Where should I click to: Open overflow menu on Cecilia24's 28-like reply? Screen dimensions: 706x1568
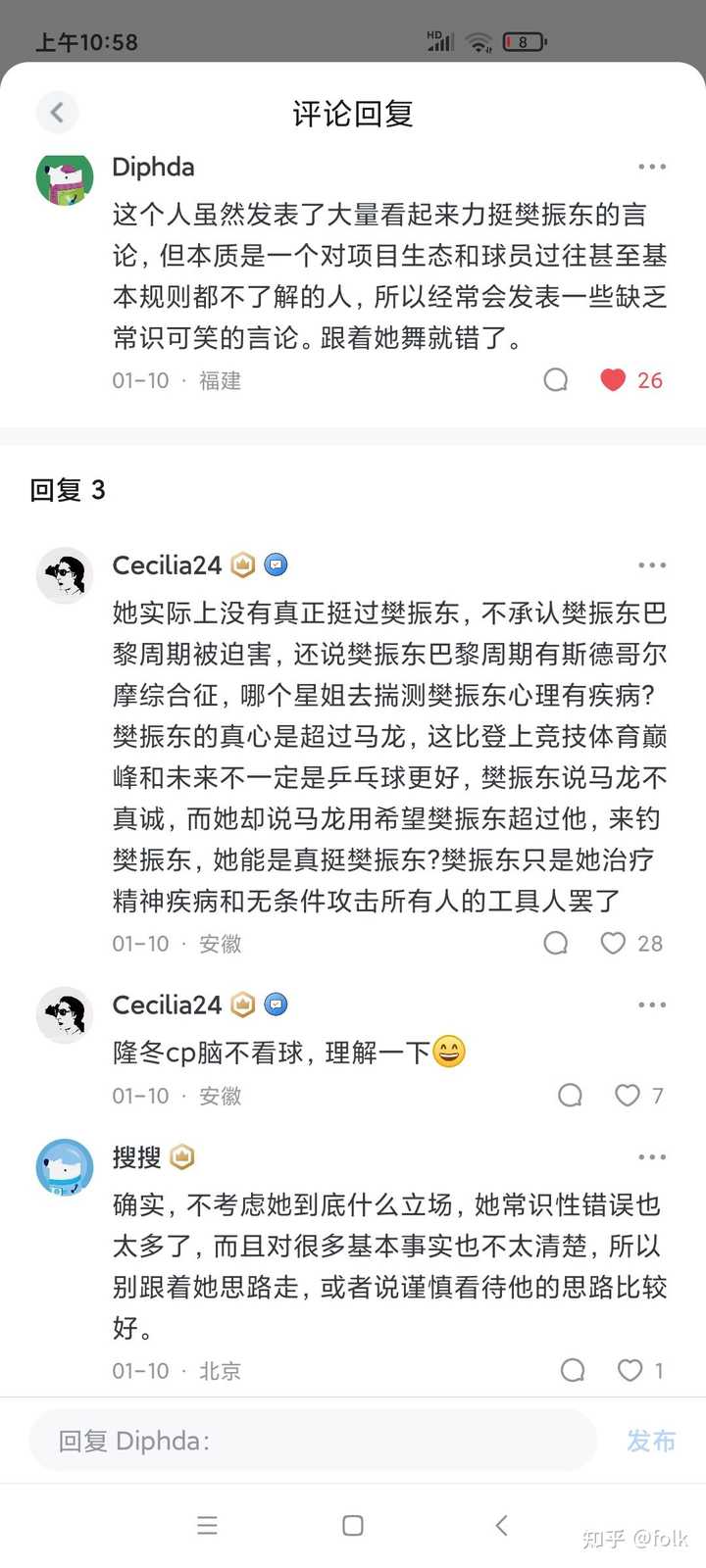(652, 565)
